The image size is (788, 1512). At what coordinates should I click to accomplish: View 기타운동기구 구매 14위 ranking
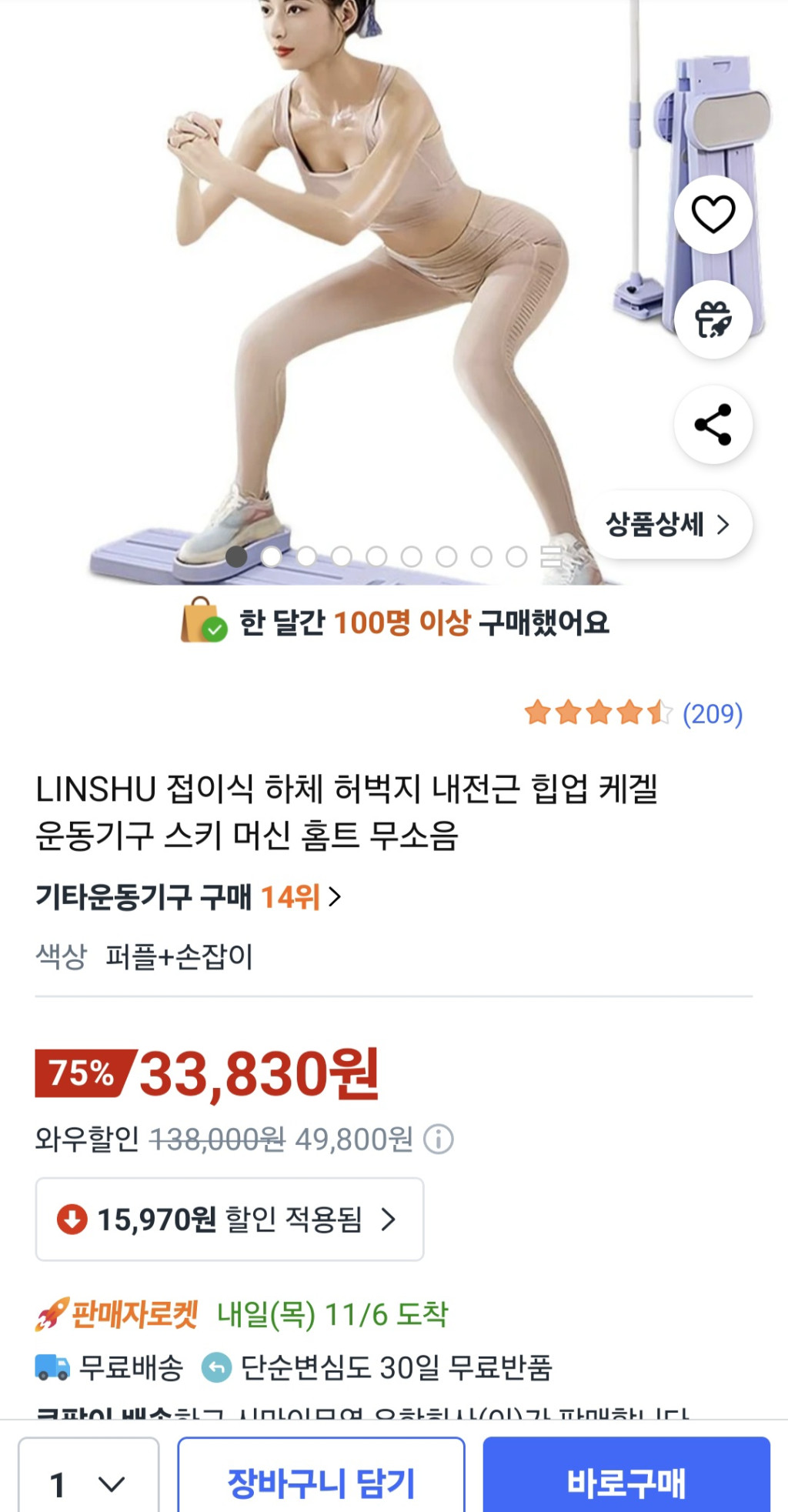[189, 897]
